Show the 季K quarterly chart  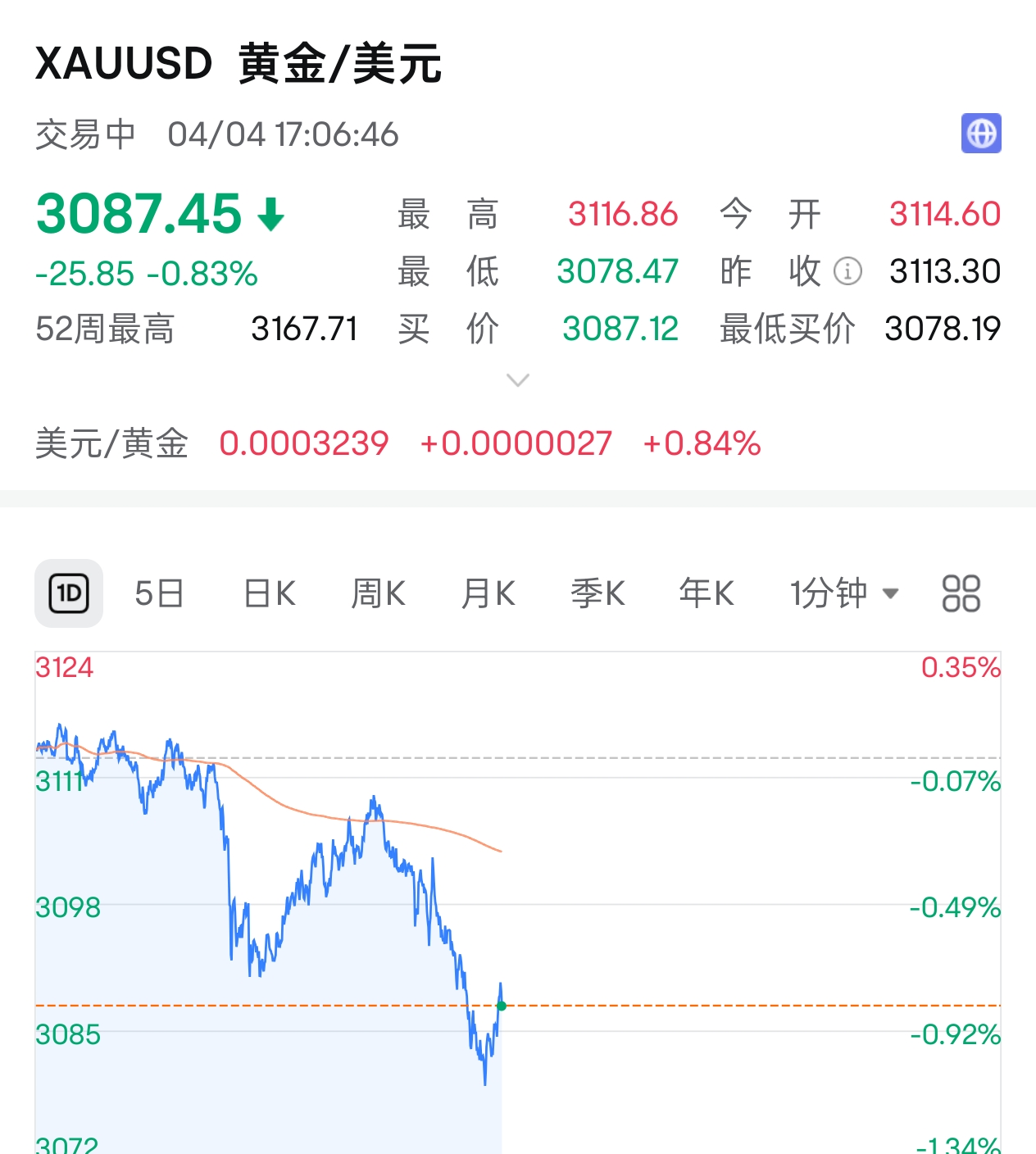tap(598, 593)
